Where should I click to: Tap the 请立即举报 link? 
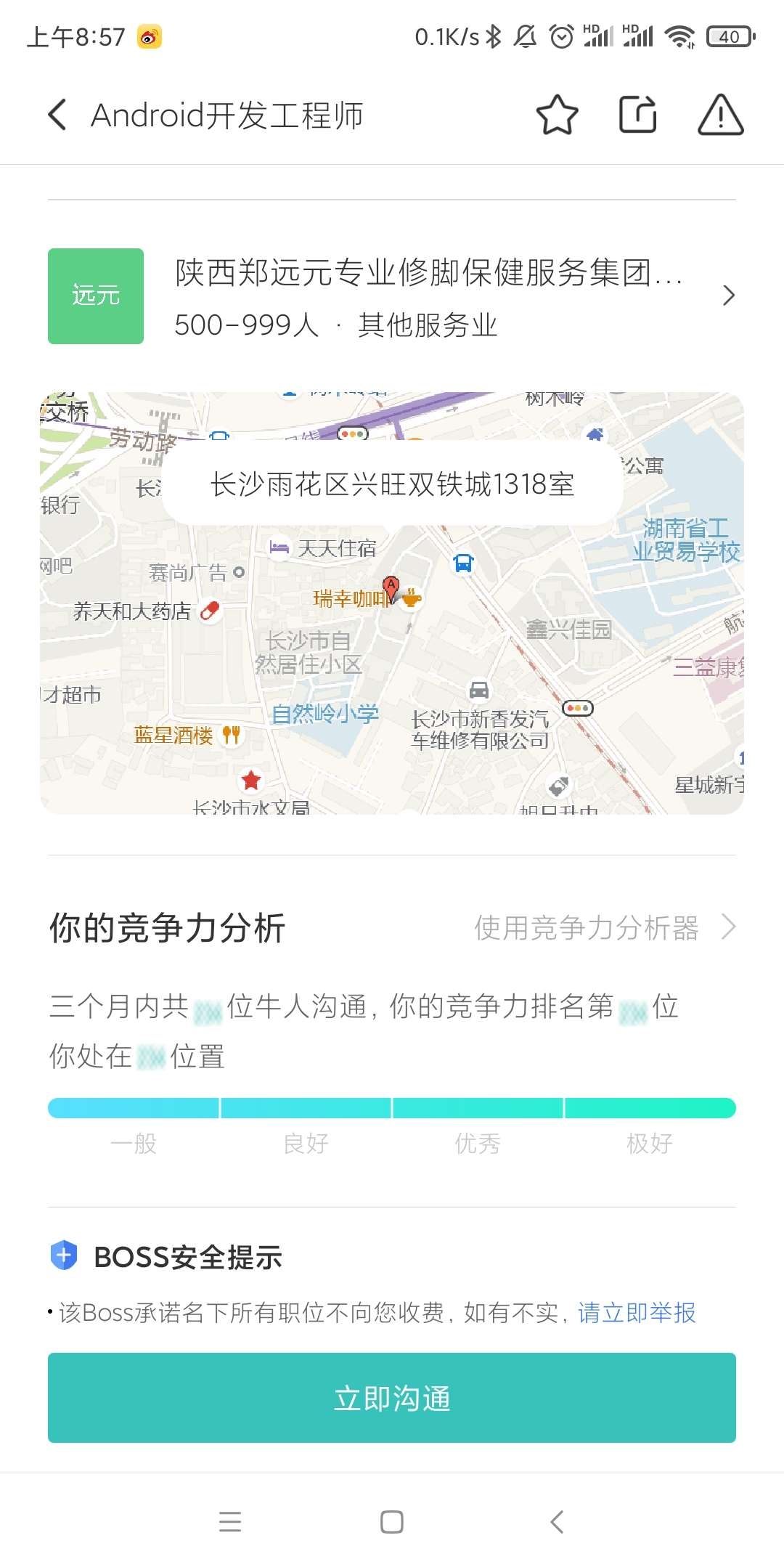pyautogui.click(x=637, y=1313)
